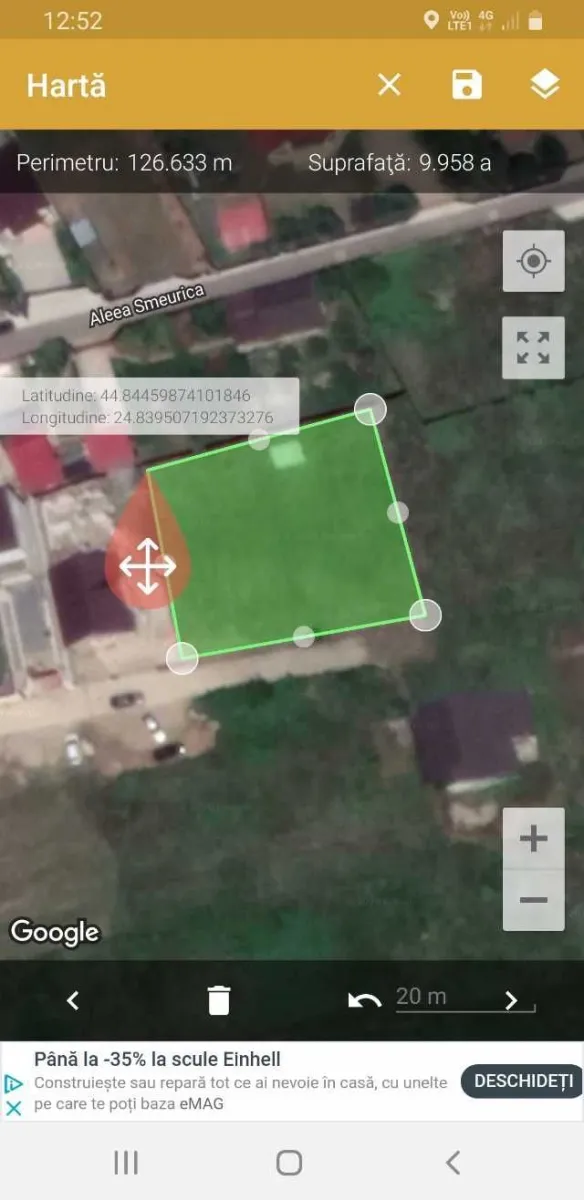Close the measurement with the X icon
This screenshot has height=1200, width=584.
point(389,85)
